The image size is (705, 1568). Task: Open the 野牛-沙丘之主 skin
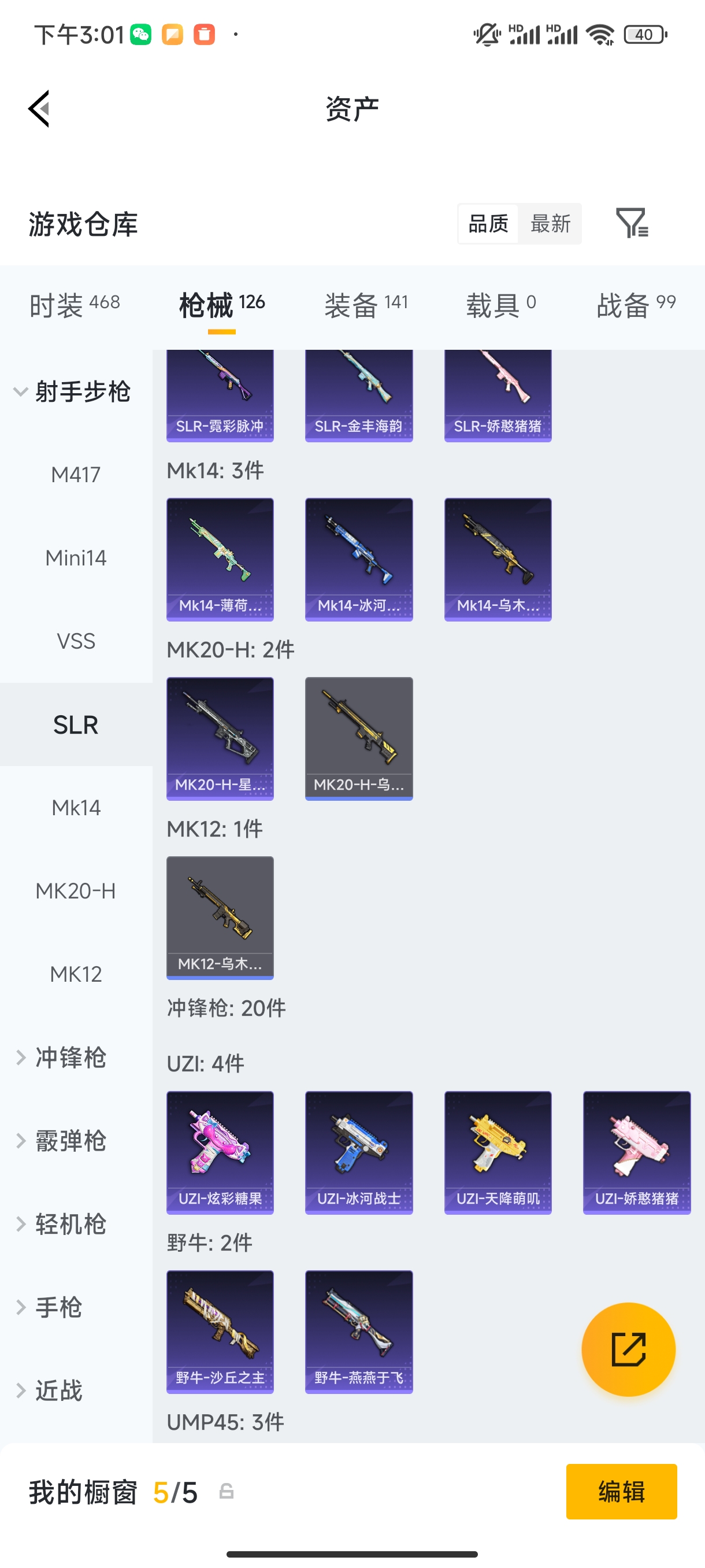220,1331
